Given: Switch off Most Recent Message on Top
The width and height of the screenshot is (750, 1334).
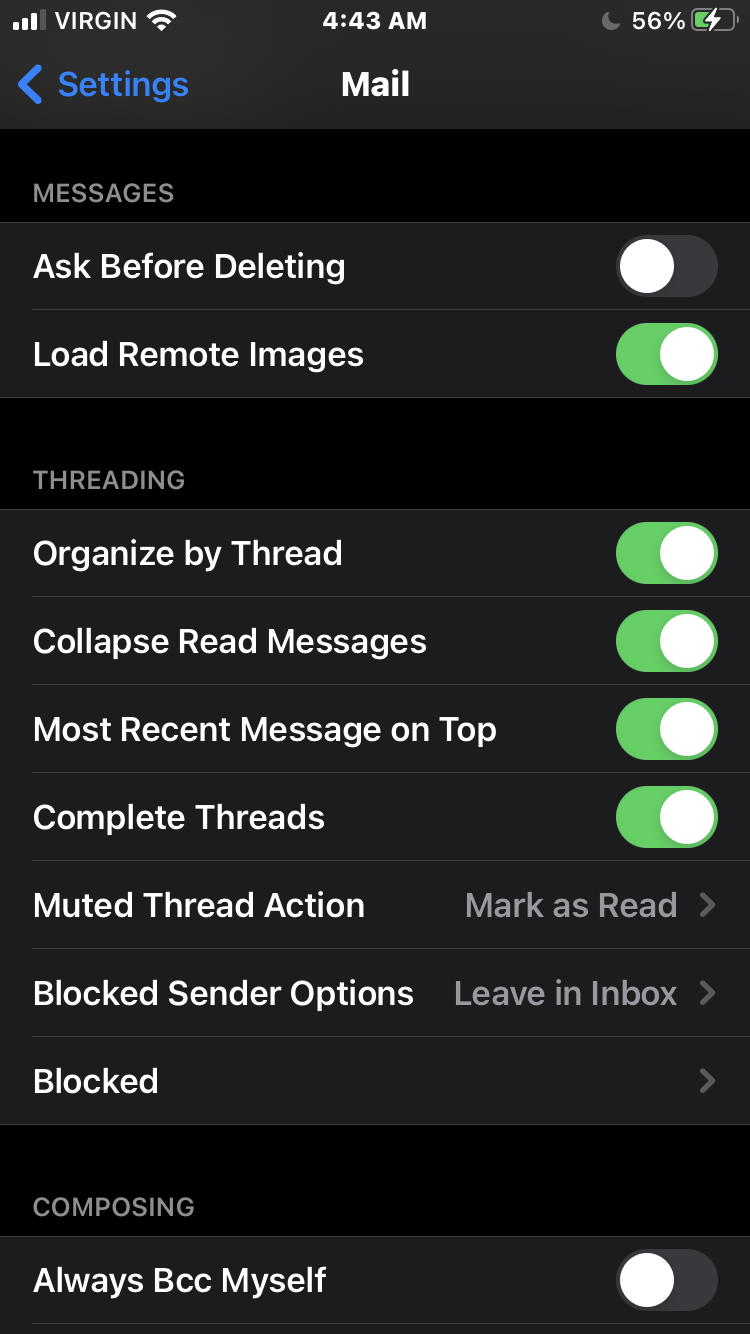Looking at the screenshot, I should (666, 729).
